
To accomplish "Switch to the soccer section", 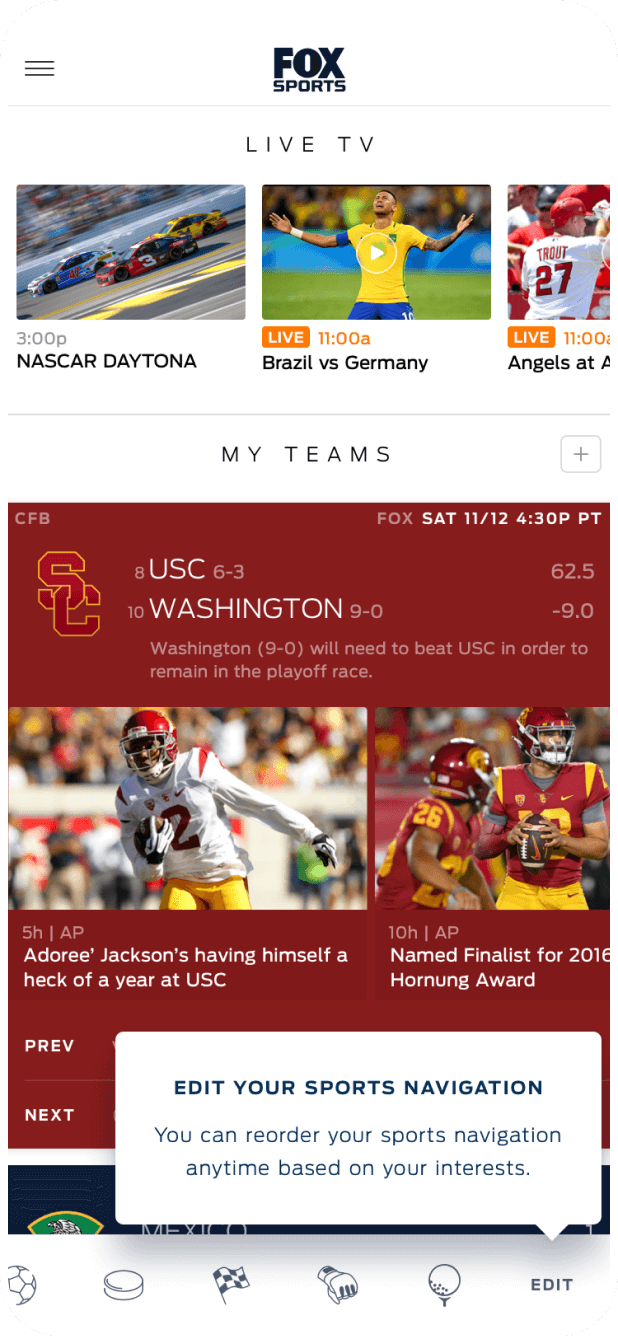I will (20, 1284).
